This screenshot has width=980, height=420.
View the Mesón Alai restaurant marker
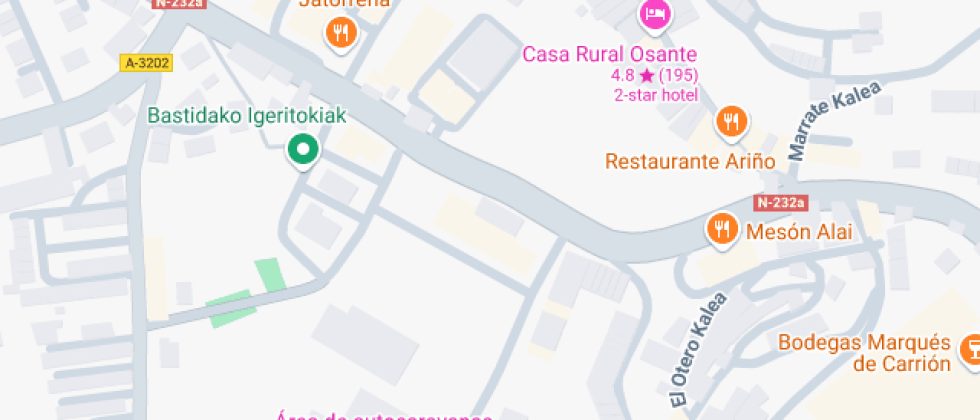(x=720, y=229)
